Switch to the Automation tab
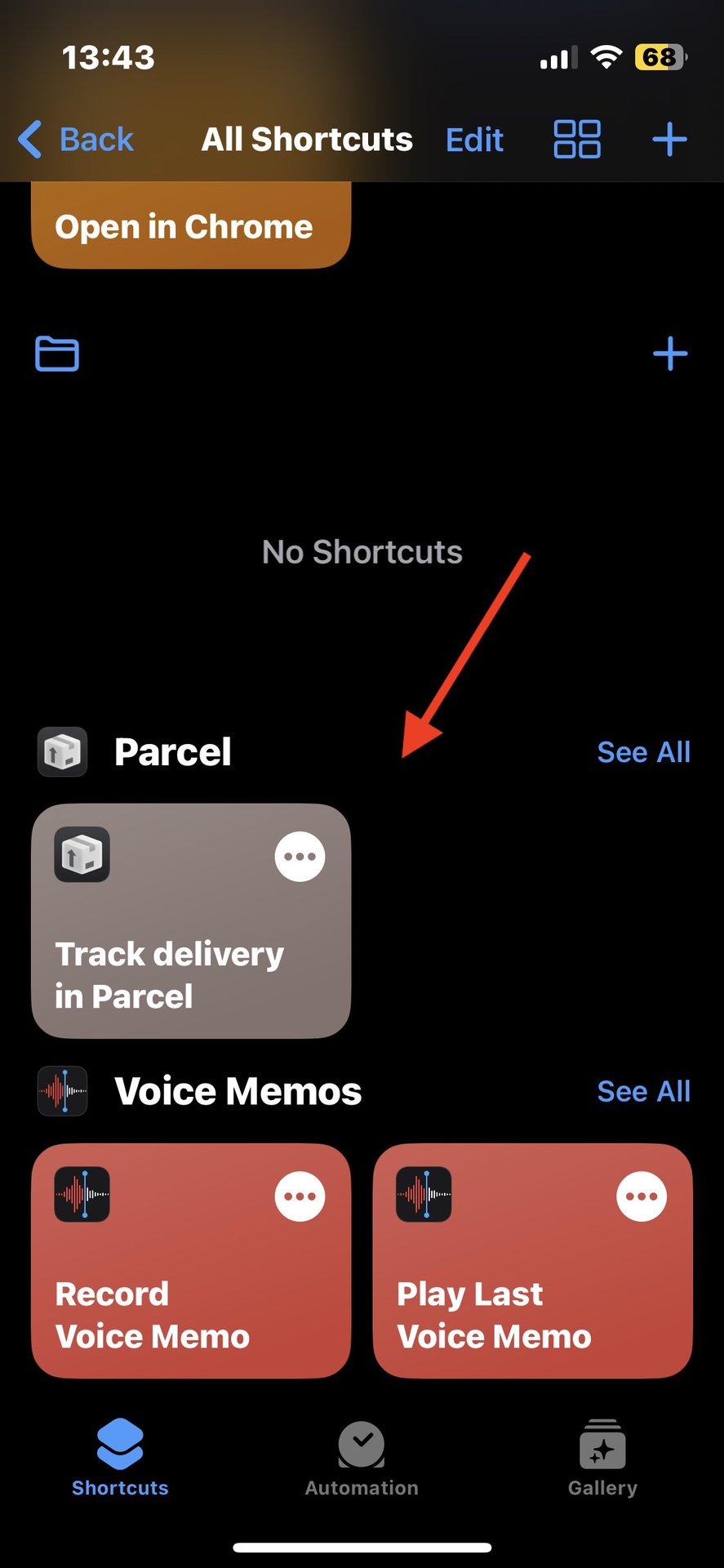This screenshot has width=724, height=1568. pyautogui.click(x=362, y=1459)
